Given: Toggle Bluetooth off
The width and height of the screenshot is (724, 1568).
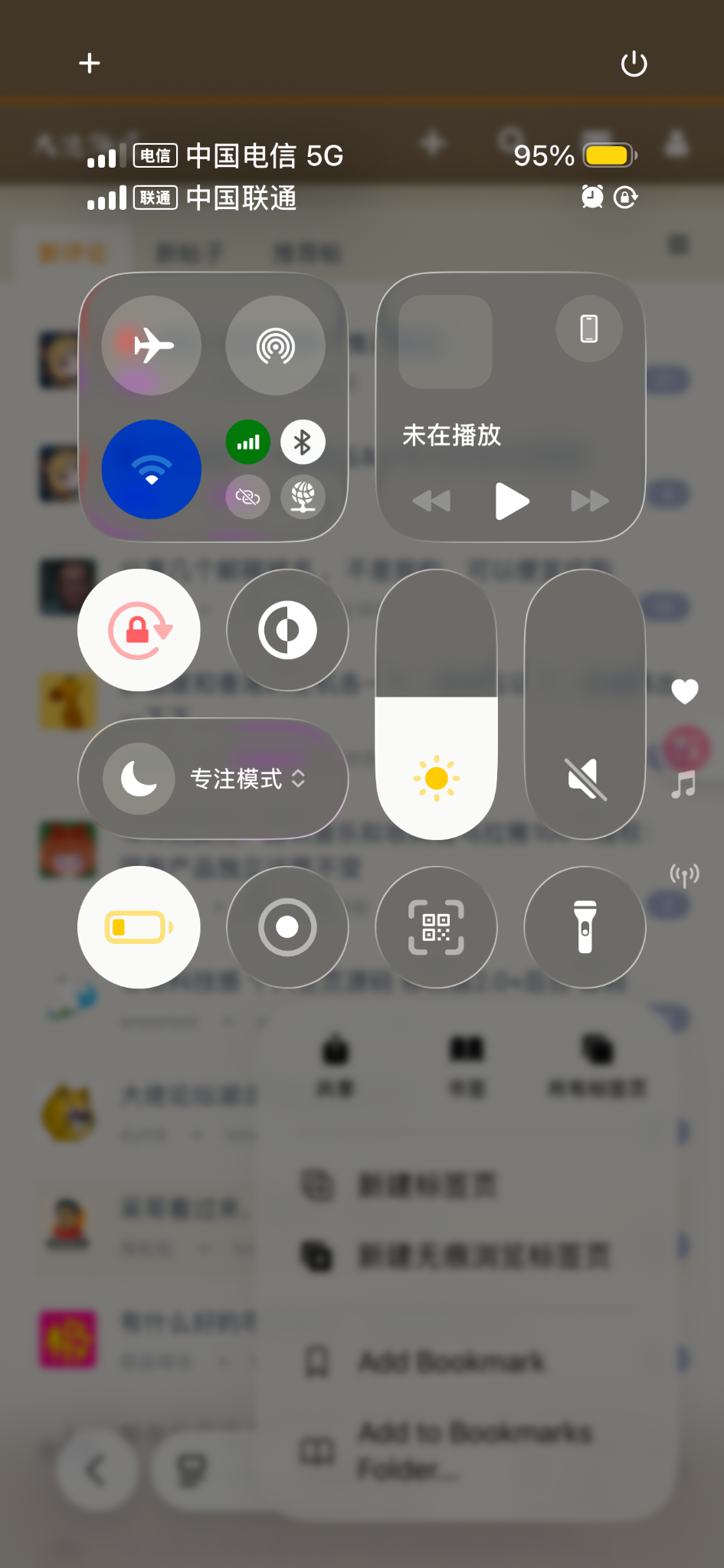Looking at the screenshot, I should coord(303,443).
